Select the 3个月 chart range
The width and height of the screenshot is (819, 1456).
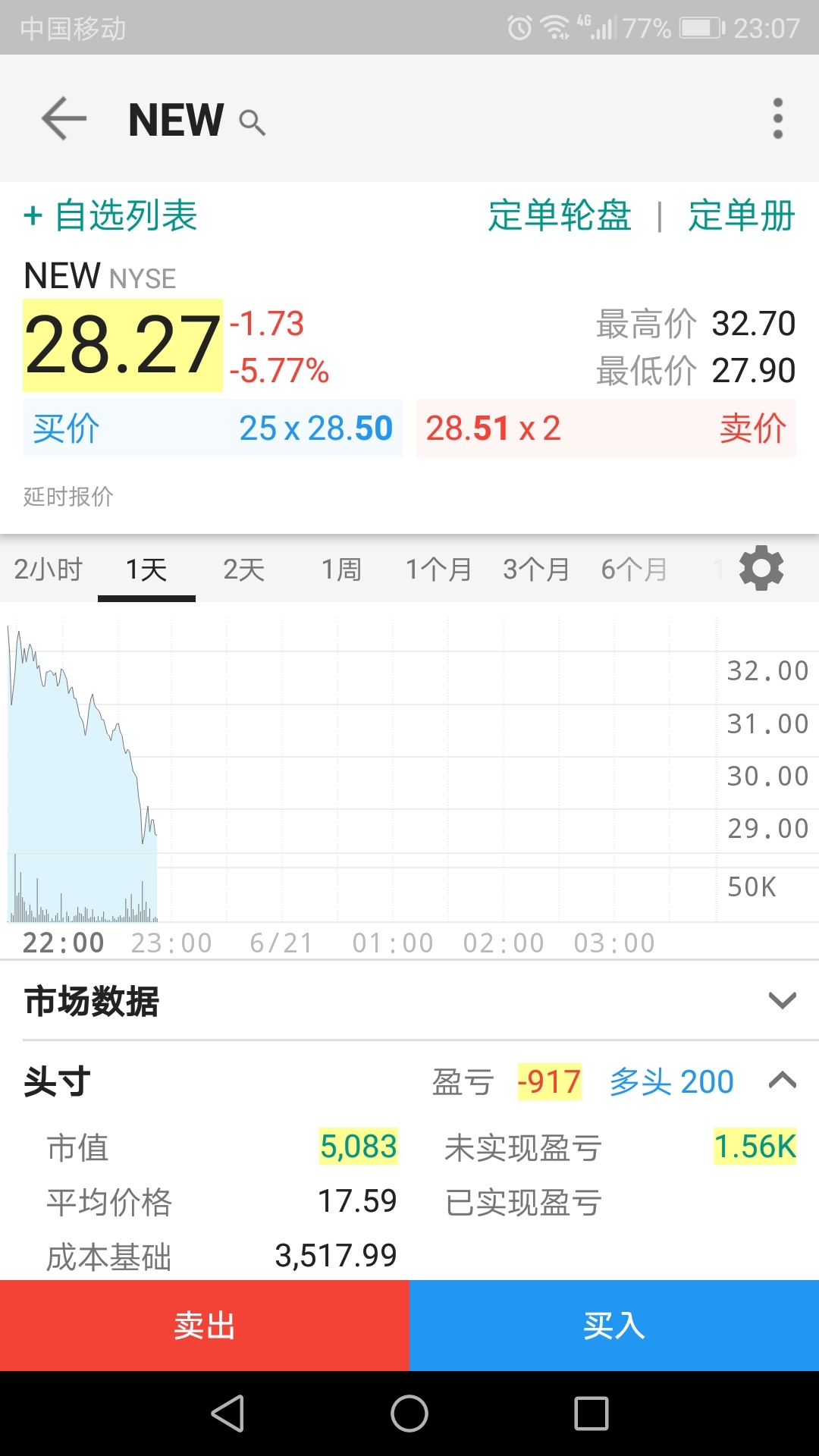[537, 570]
